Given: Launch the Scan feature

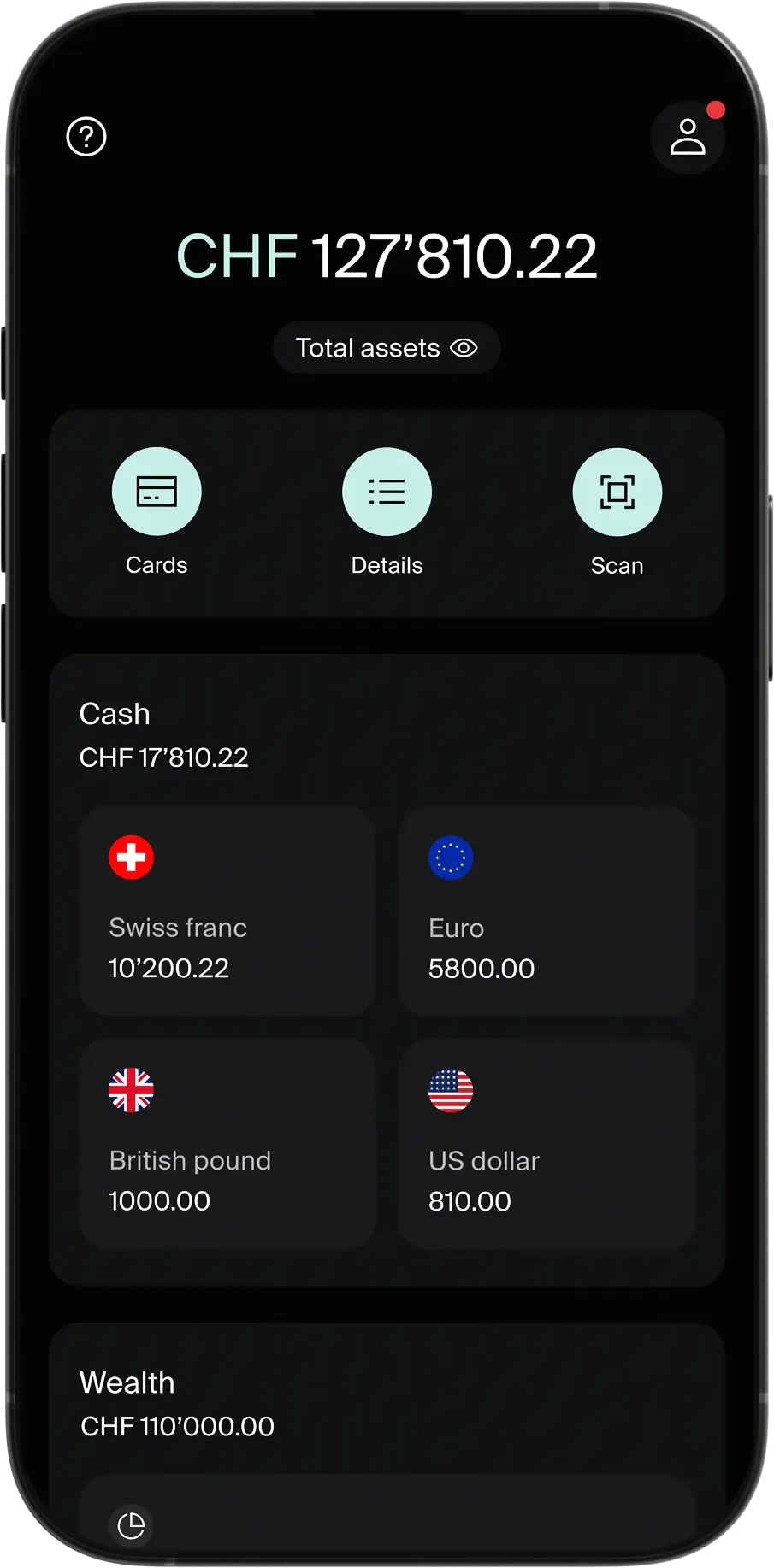Looking at the screenshot, I should coord(617,492).
